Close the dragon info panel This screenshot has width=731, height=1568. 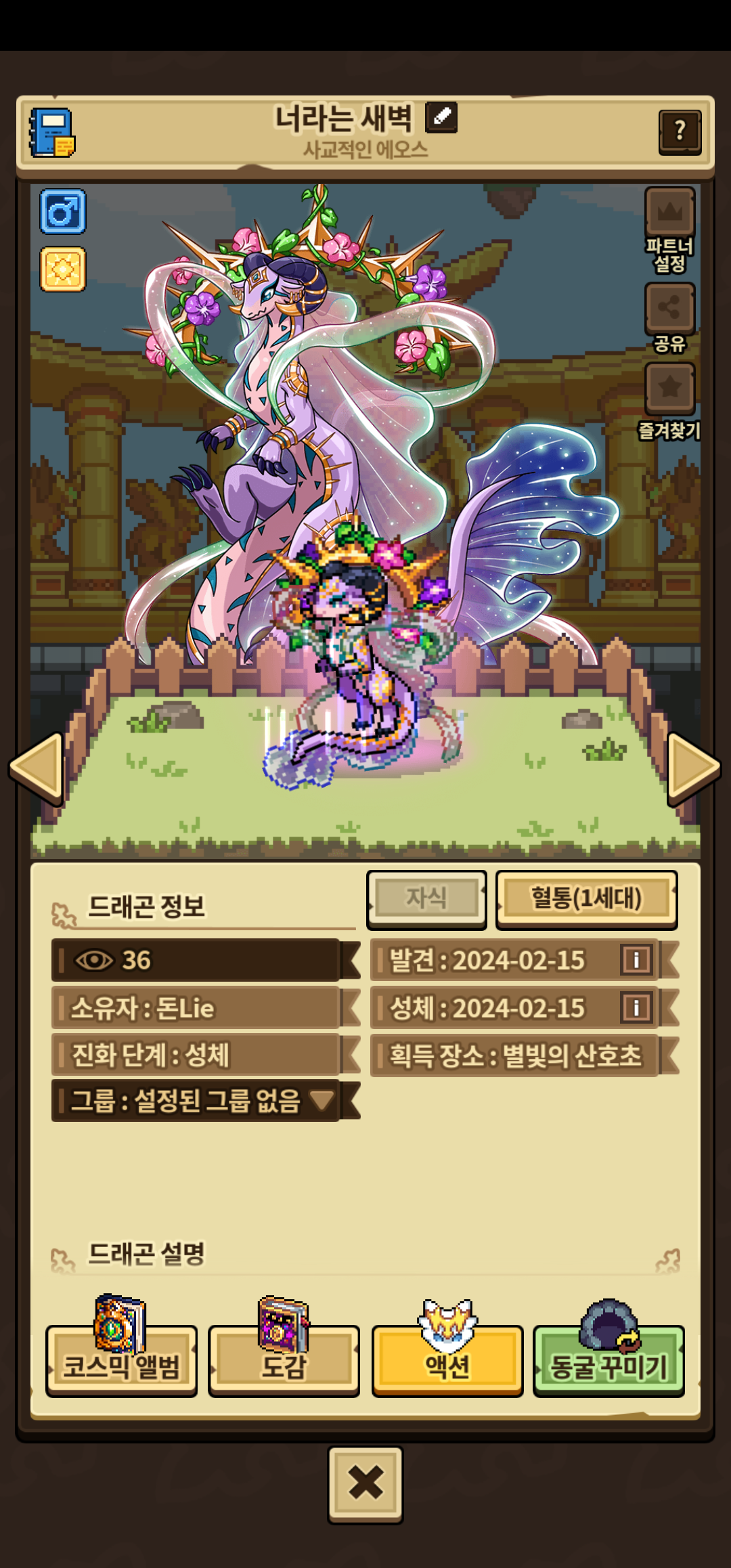pos(365,1485)
